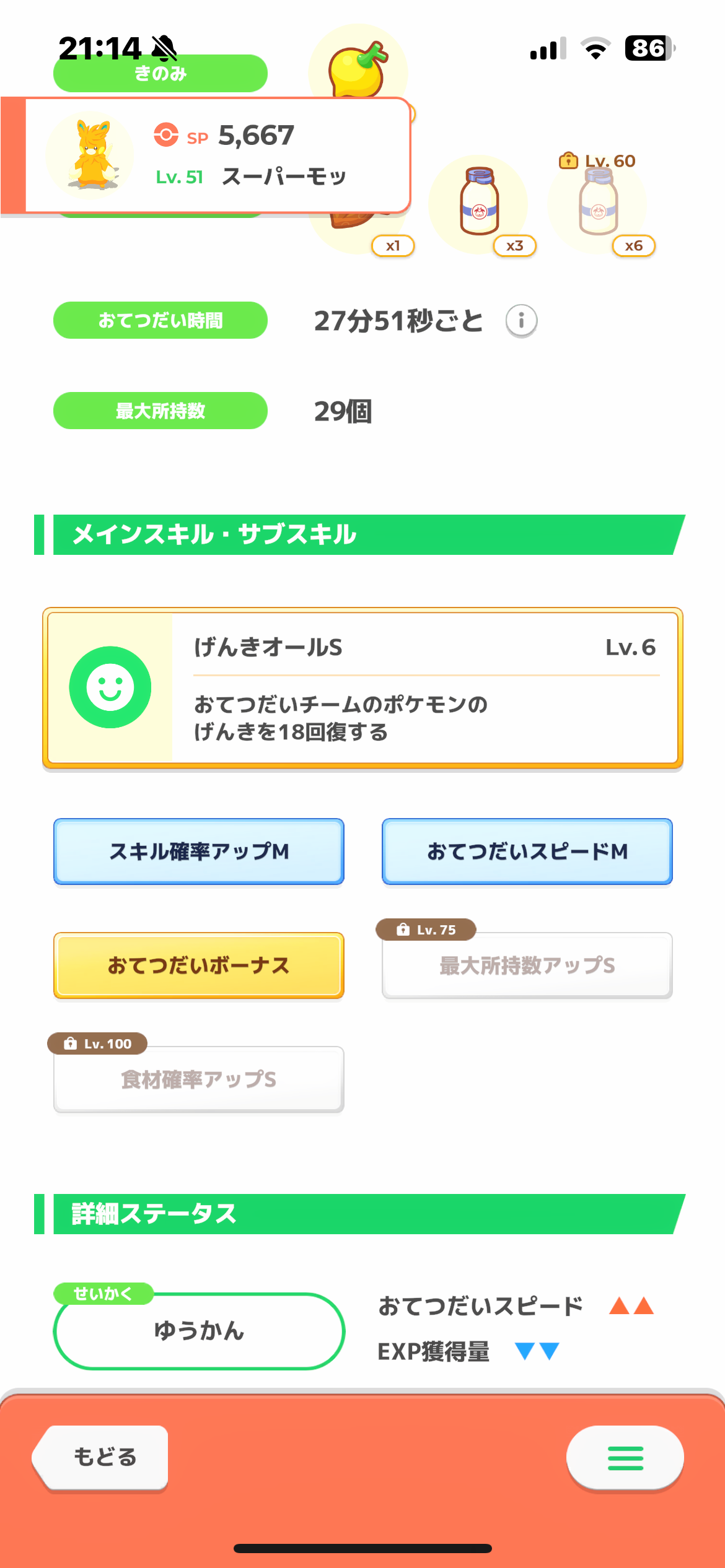Open the green hamburger menu
Viewport: 725px width, 1568px height.
(x=625, y=1458)
